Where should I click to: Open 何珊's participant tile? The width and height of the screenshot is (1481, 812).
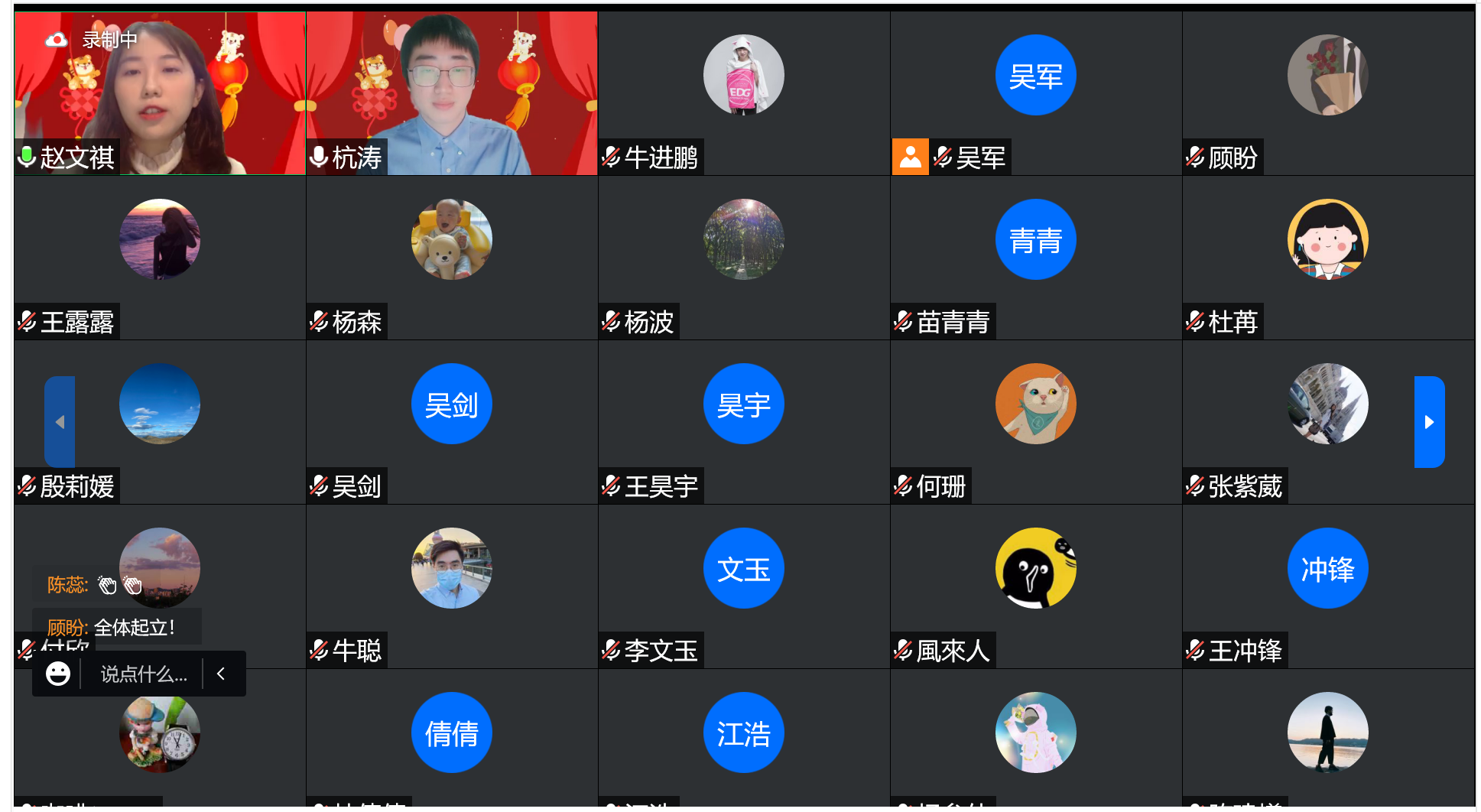click(1035, 421)
